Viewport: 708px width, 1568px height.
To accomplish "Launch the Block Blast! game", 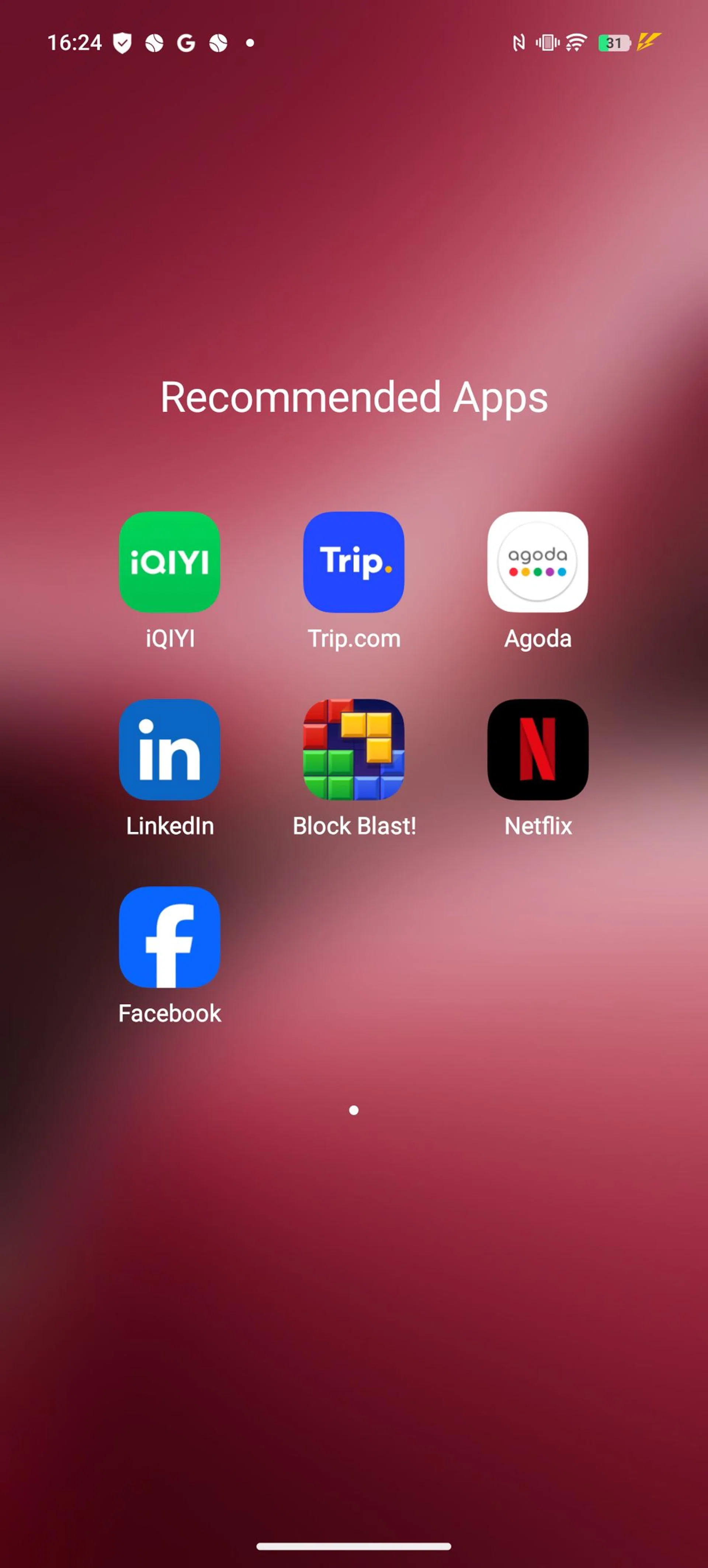I will (x=354, y=749).
